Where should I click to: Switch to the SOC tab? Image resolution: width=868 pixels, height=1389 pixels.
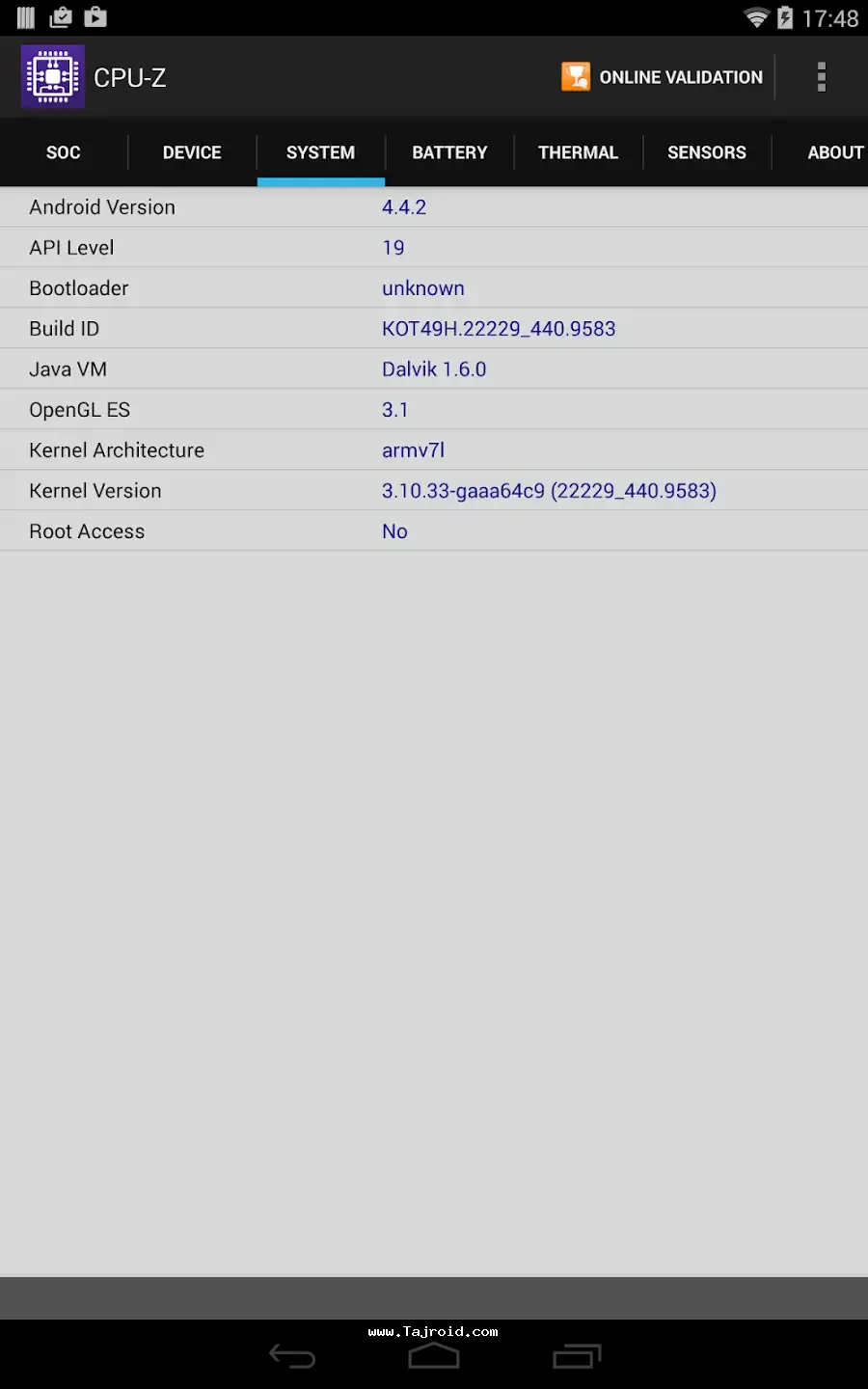click(64, 152)
